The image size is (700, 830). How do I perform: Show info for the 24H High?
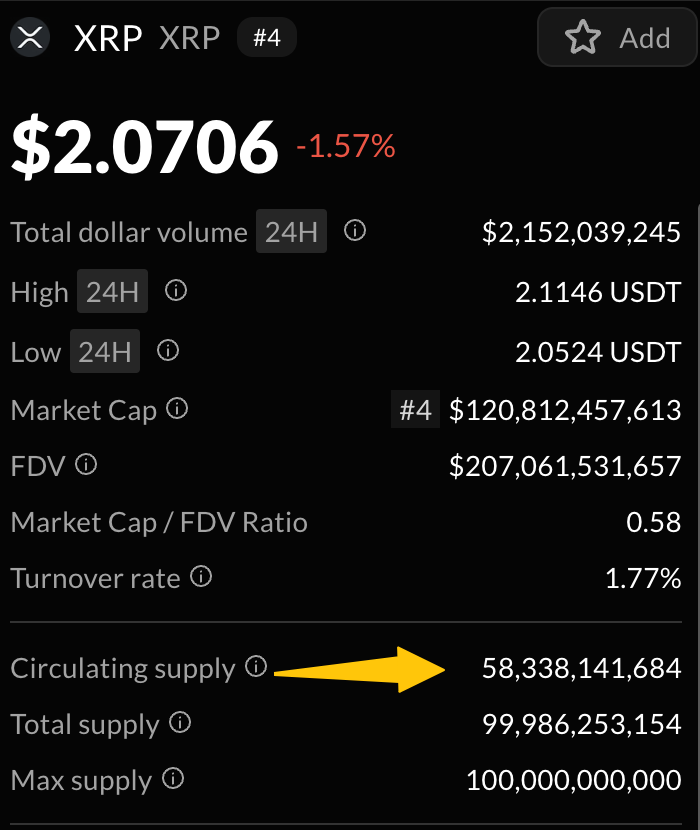[x=176, y=291]
